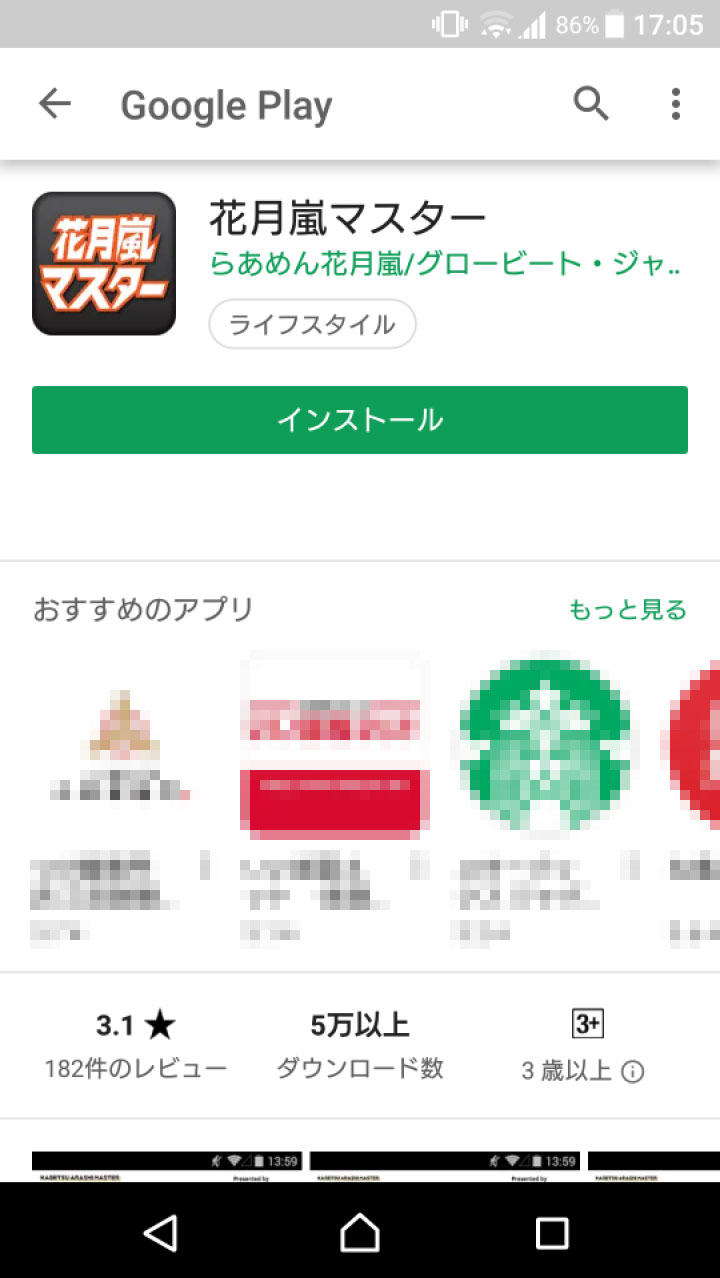Open the red-and-white banner recommended app

(335, 745)
